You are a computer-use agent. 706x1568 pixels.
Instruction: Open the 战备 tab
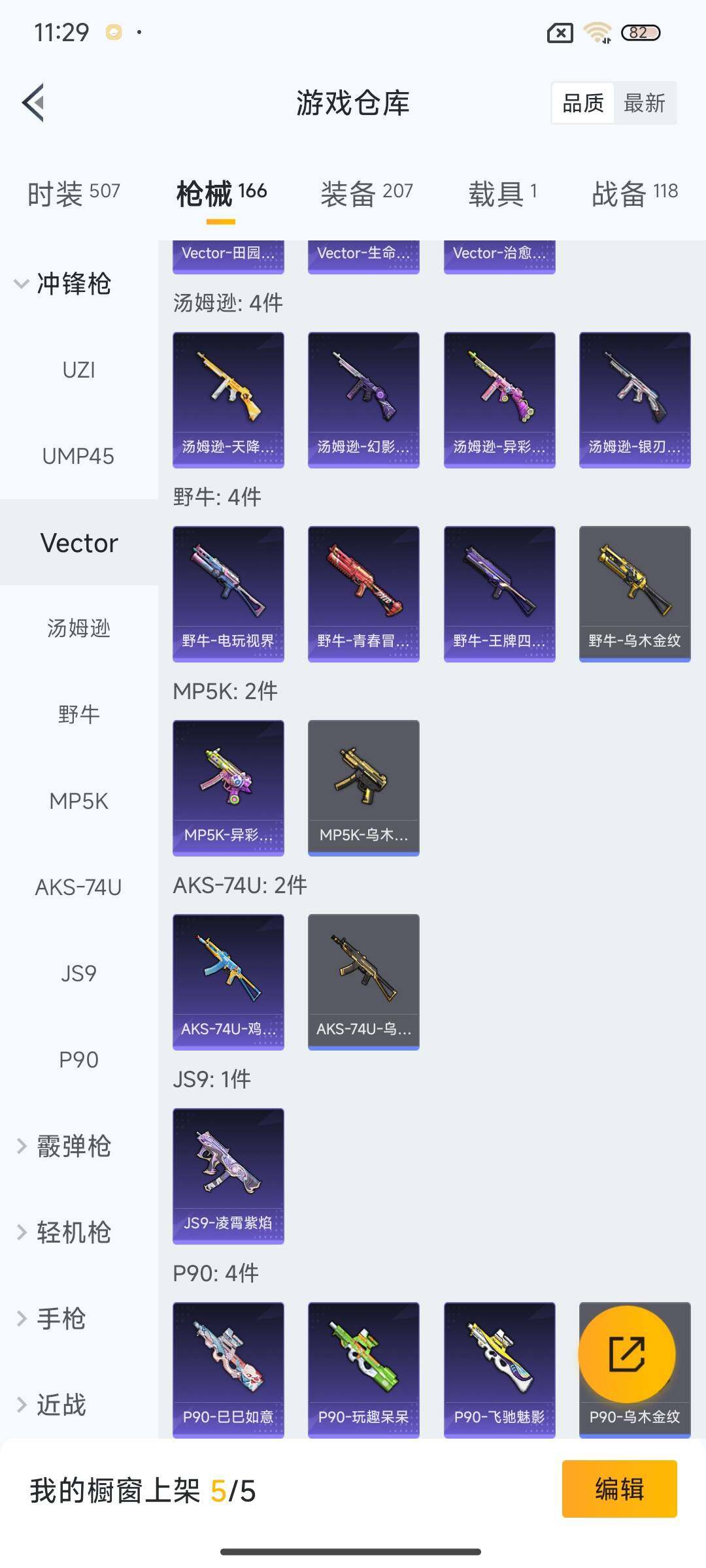634,193
